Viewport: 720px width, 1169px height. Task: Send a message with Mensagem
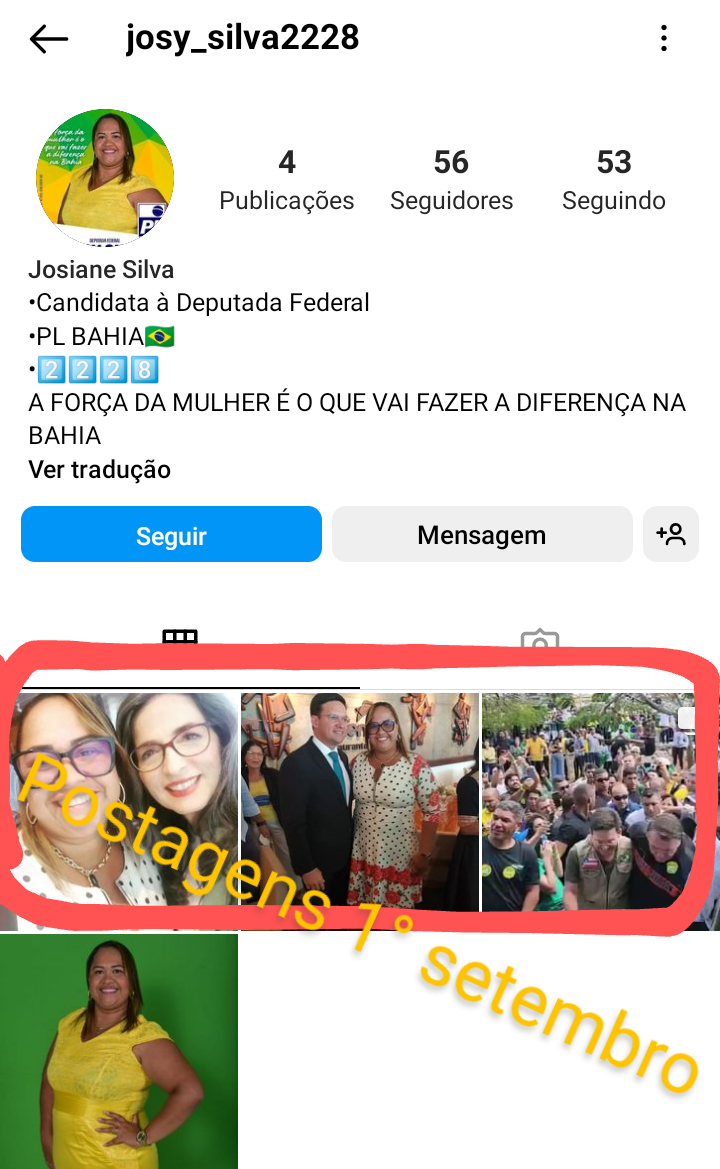(481, 535)
